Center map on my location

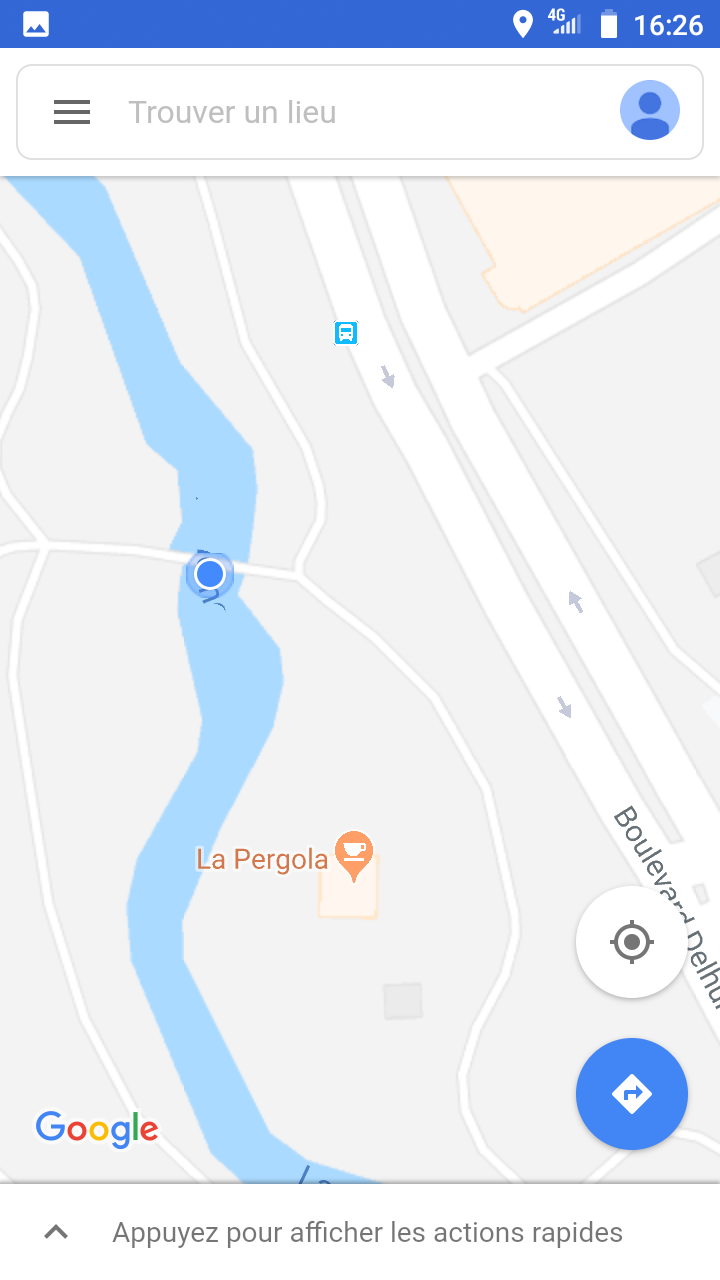pyautogui.click(x=631, y=941)
